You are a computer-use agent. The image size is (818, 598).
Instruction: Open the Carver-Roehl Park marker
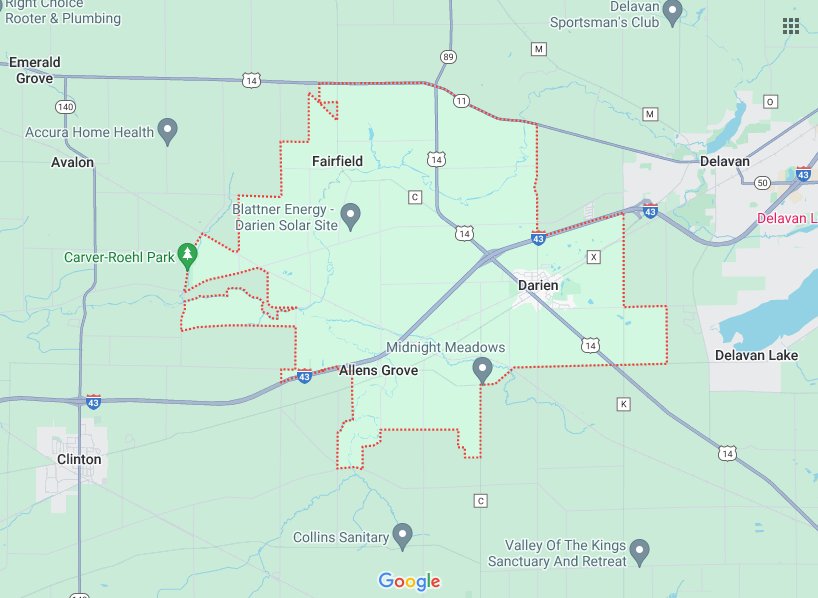[187, 254]
